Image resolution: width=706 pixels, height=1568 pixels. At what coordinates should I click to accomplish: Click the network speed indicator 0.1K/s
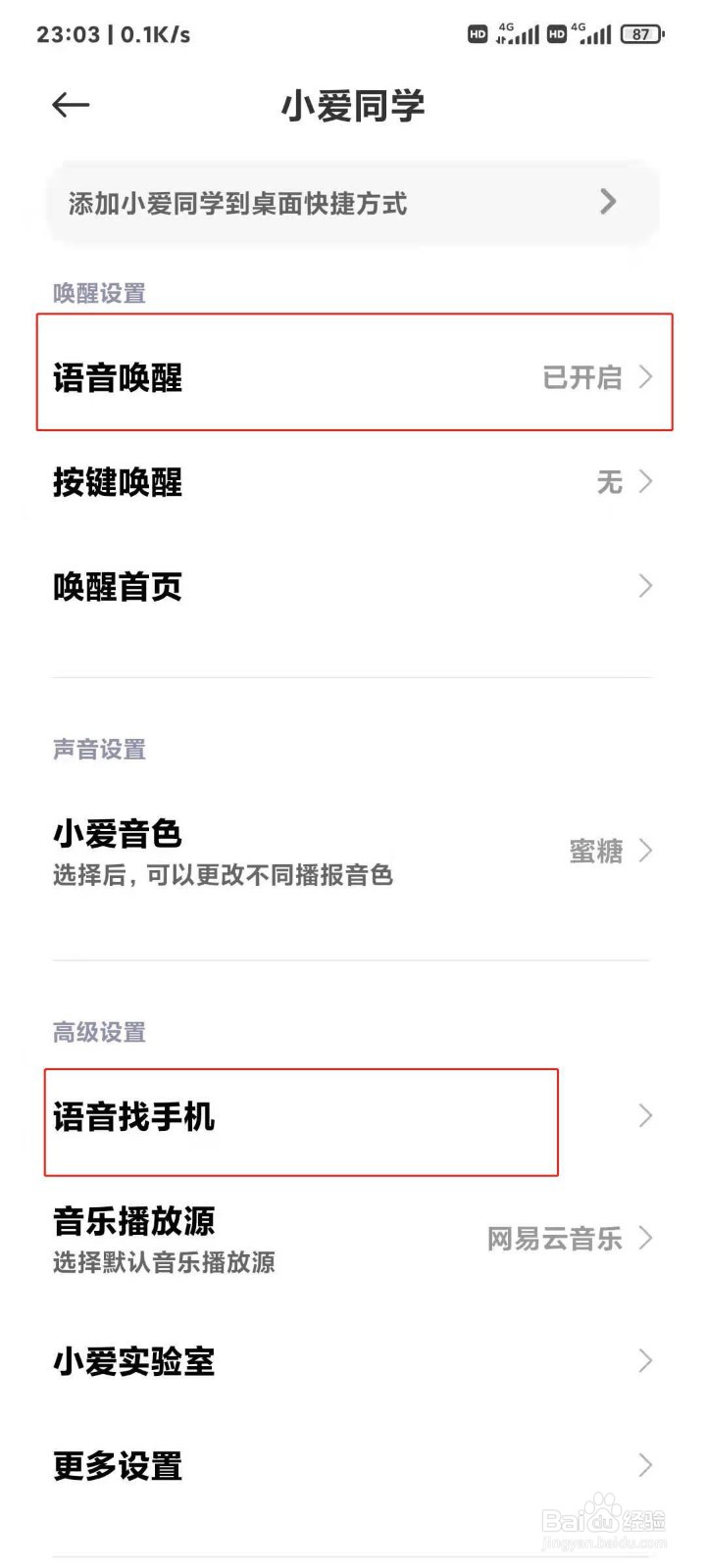click(x=152, y=35)
